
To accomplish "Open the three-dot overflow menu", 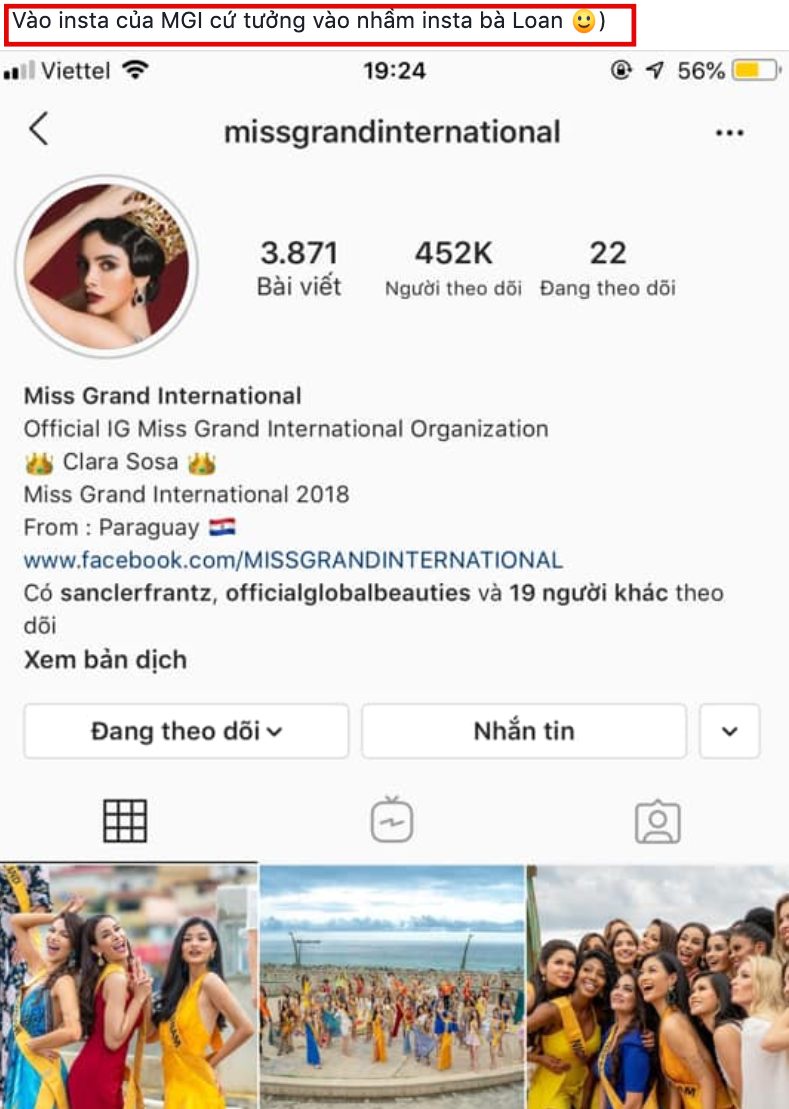I will [x=730, y=133].
